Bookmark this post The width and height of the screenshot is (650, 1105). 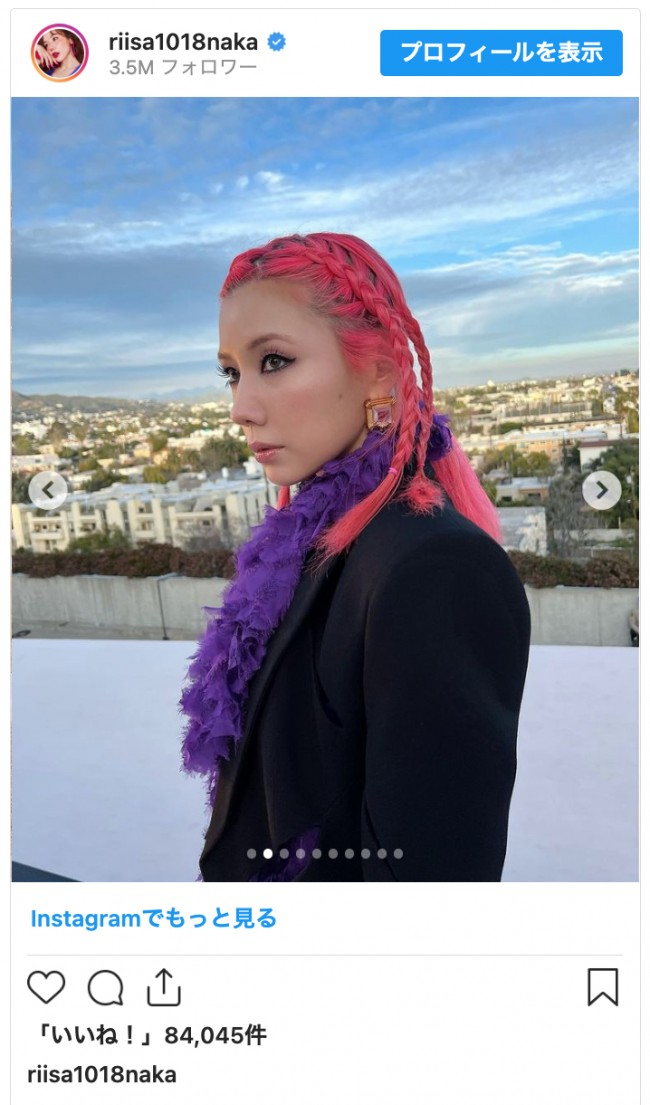point(602,987)
